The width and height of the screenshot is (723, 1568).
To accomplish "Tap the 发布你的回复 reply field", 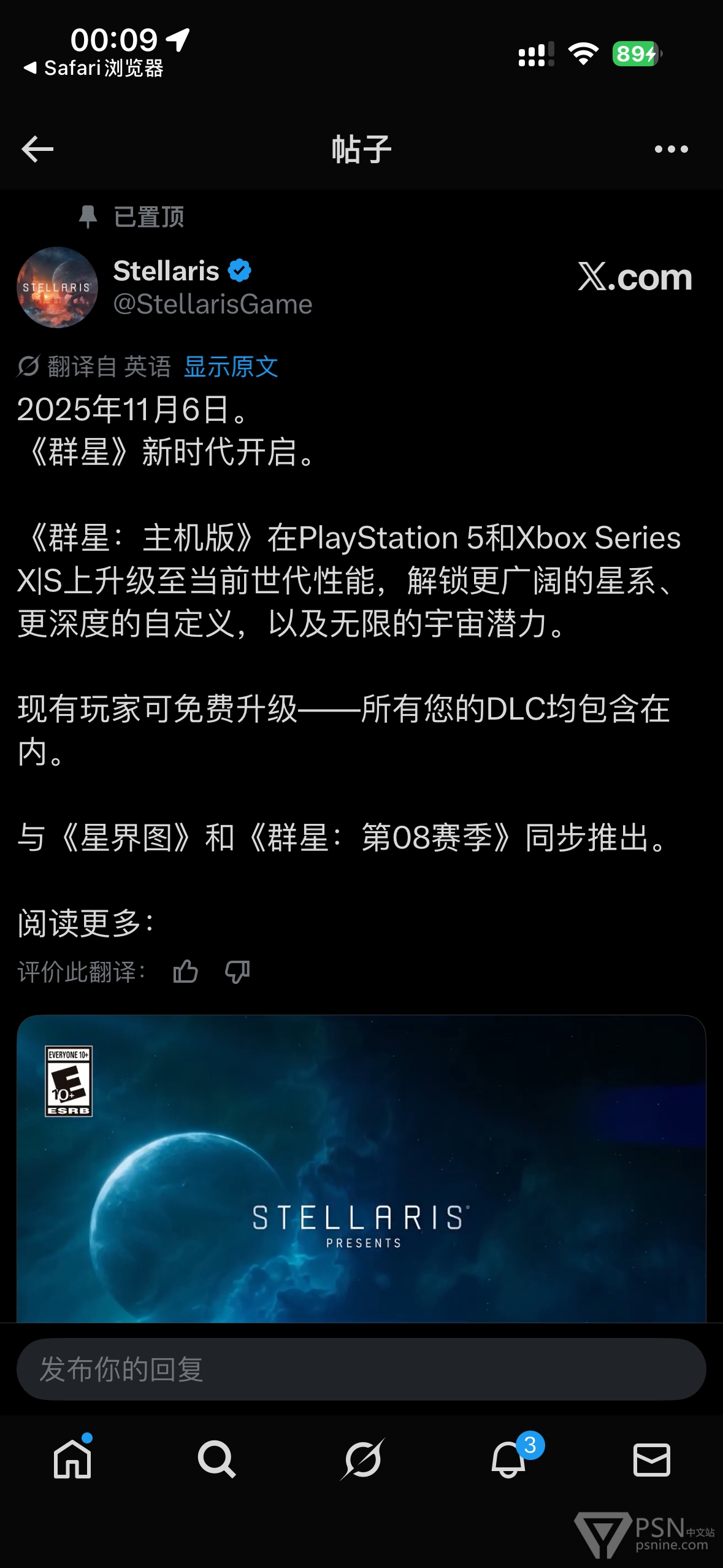I will click(361, 1369).
